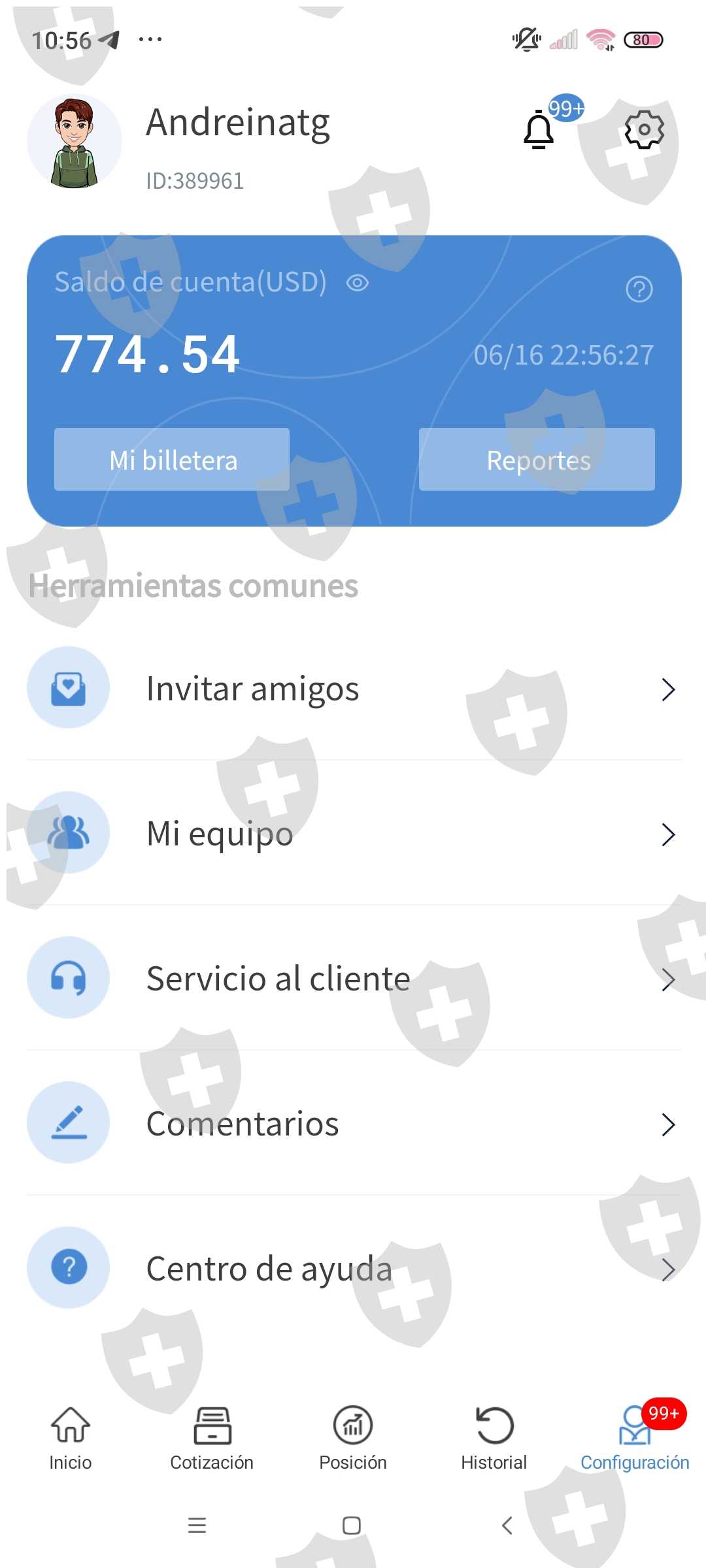Open Centro de ayuda
Image resolution: width=706 pixels, height=1568 pixels.
[x=353, y=1268]
